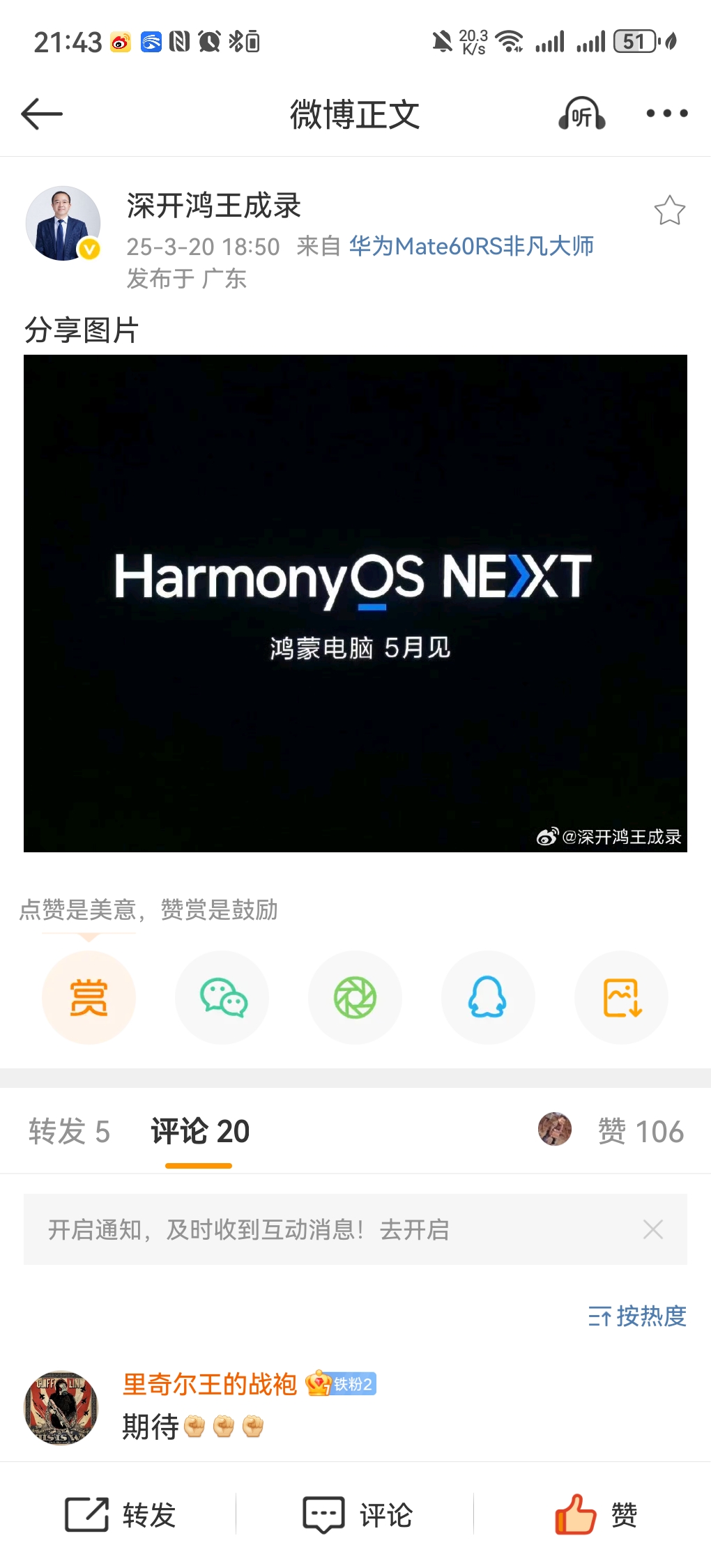Share the post to QQ
The width and height of the screenshot is (711, 1568).
488,997
